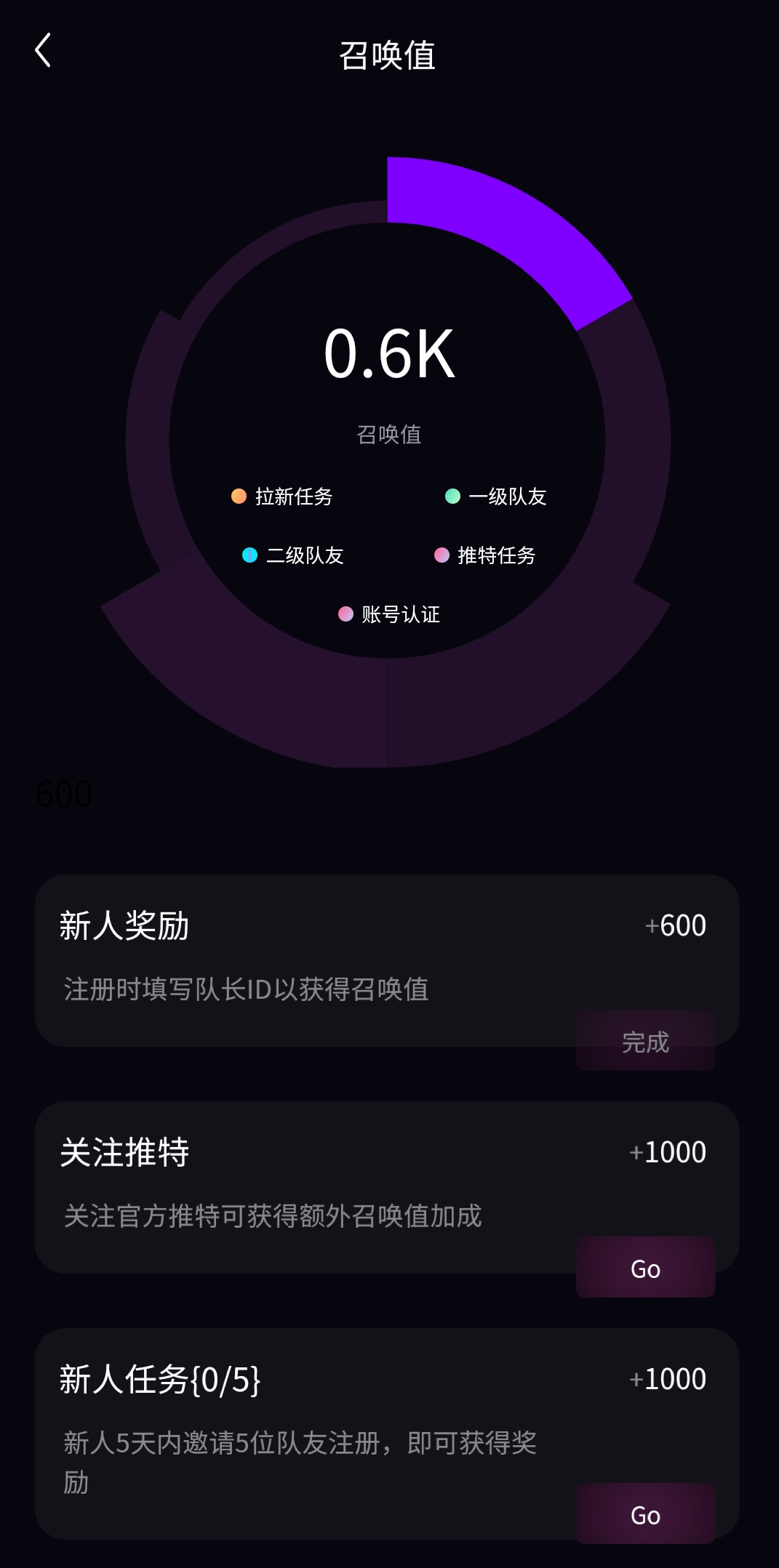Tap Go on the 新人任务 card
The width and height of the screenshot is (779, 1568).
(x=645, y=1513)
